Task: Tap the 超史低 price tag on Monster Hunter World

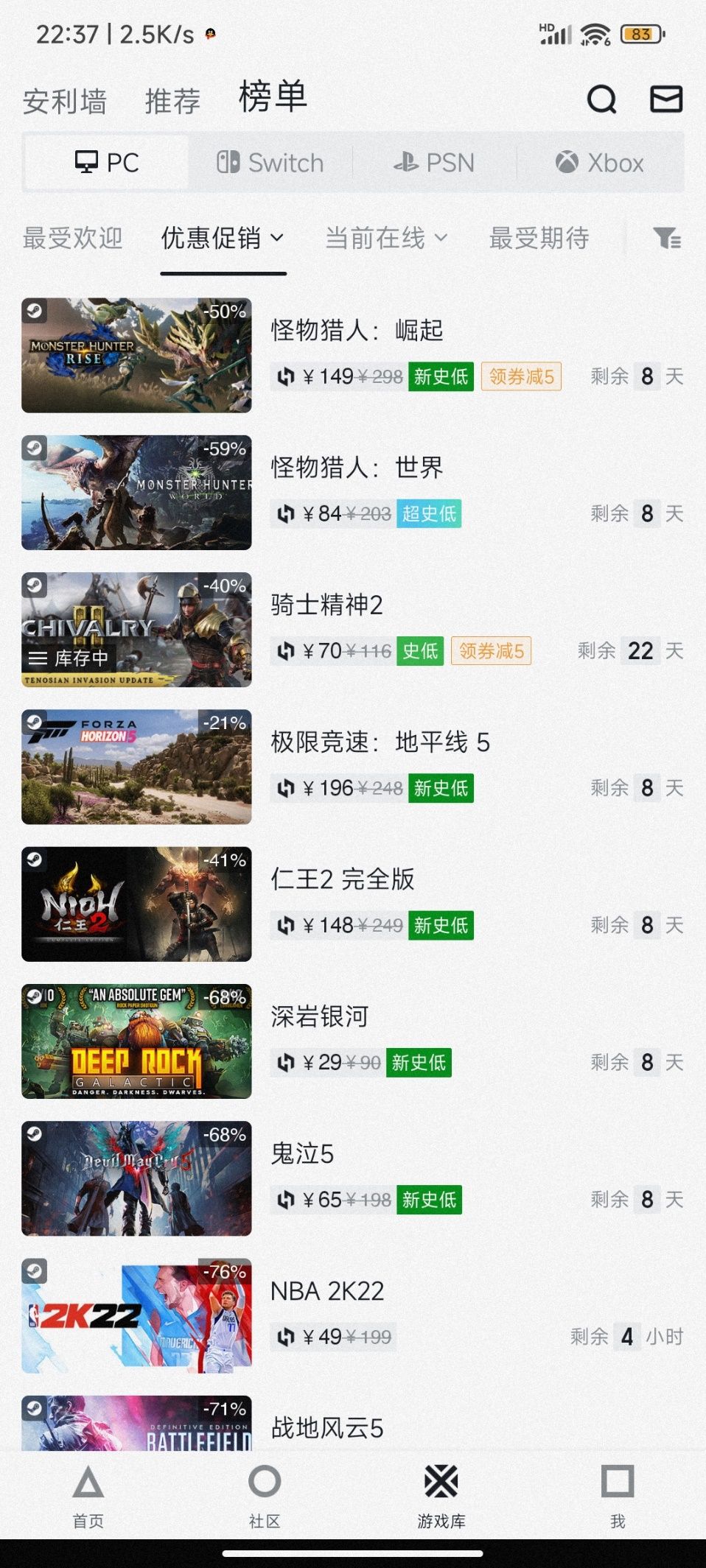Action: tap(430, 514)
